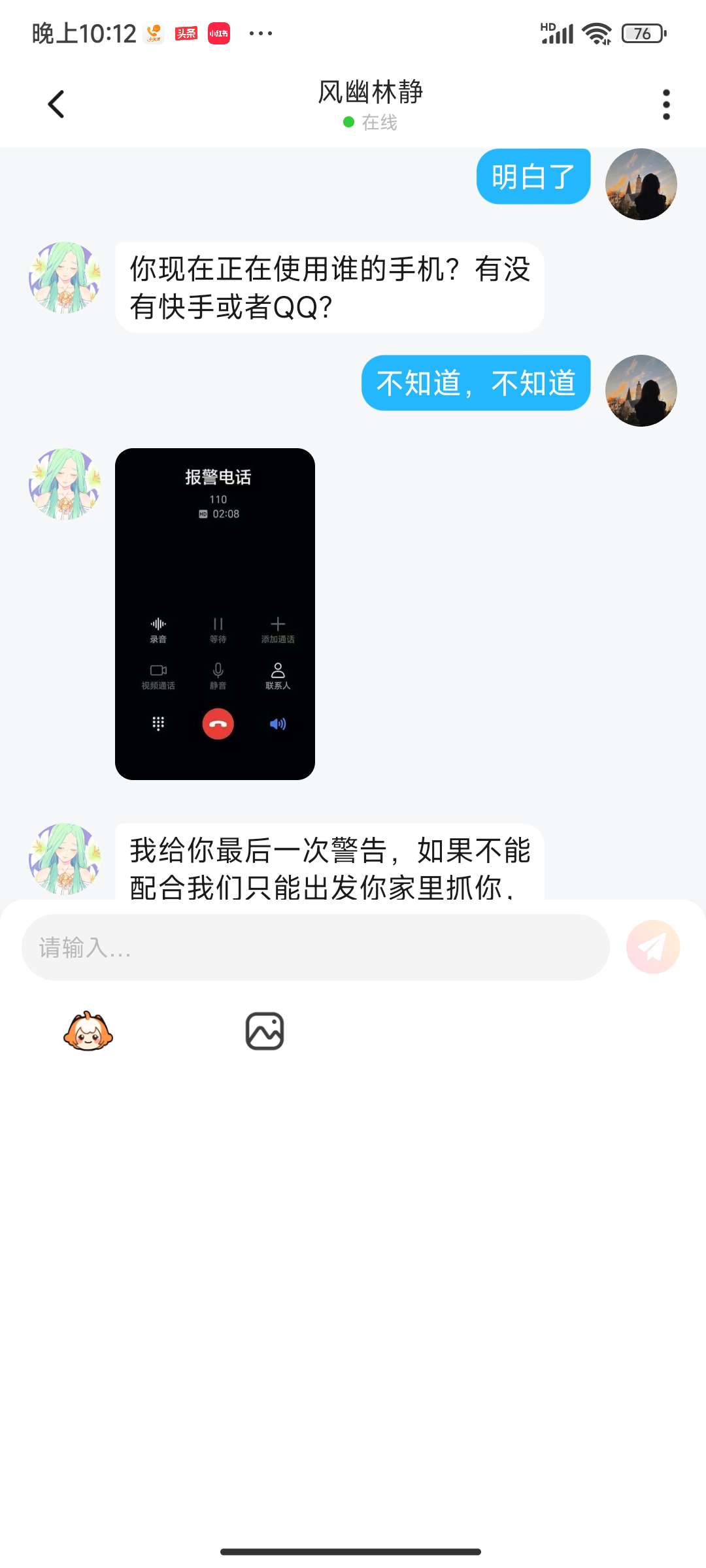Screen dimensions: 706x1568
Task: Focus the 请输入 message input field
Action: coord(315,947)
